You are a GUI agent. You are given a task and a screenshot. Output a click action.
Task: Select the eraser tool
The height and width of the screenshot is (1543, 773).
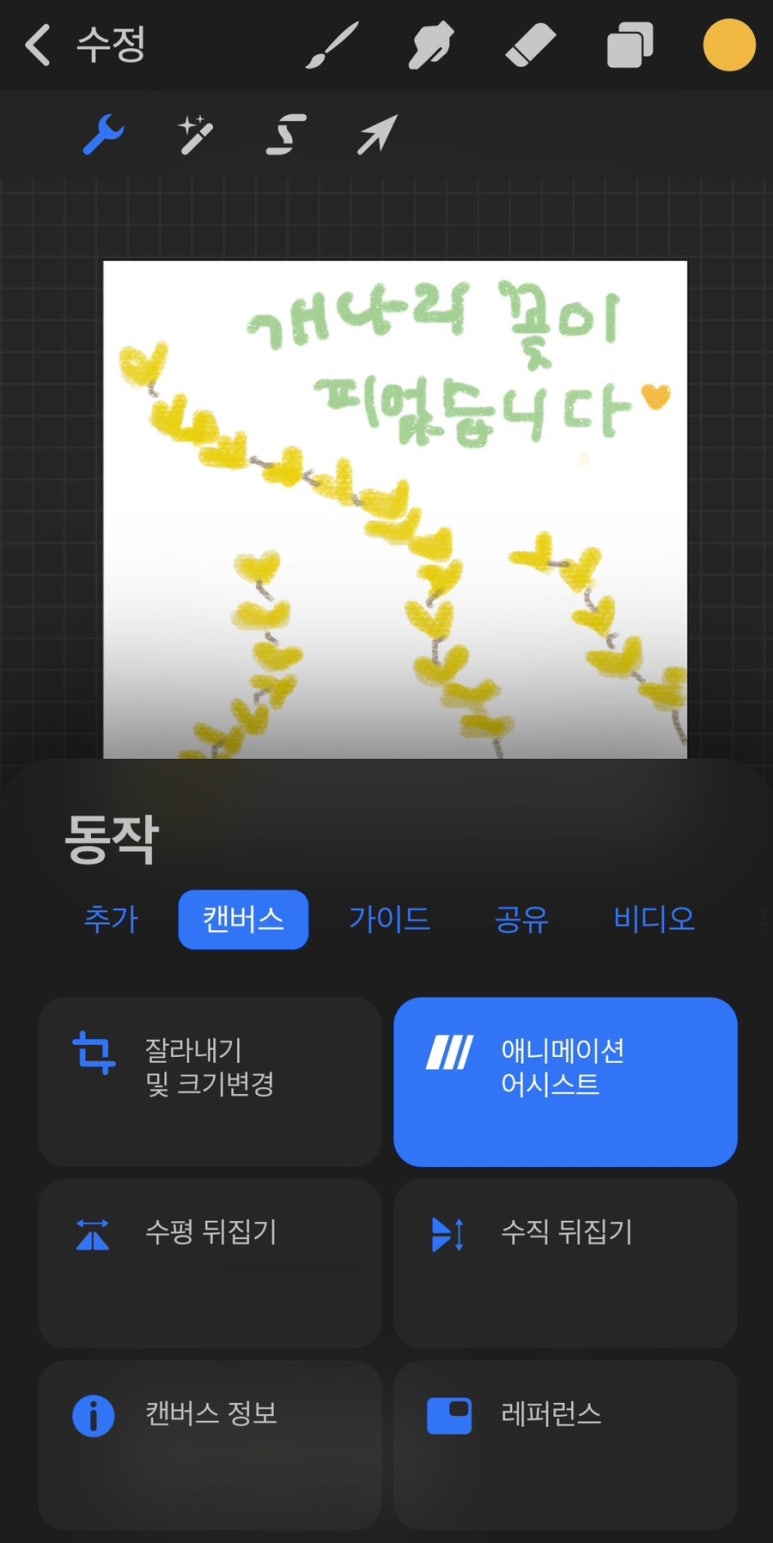point(529,46)
